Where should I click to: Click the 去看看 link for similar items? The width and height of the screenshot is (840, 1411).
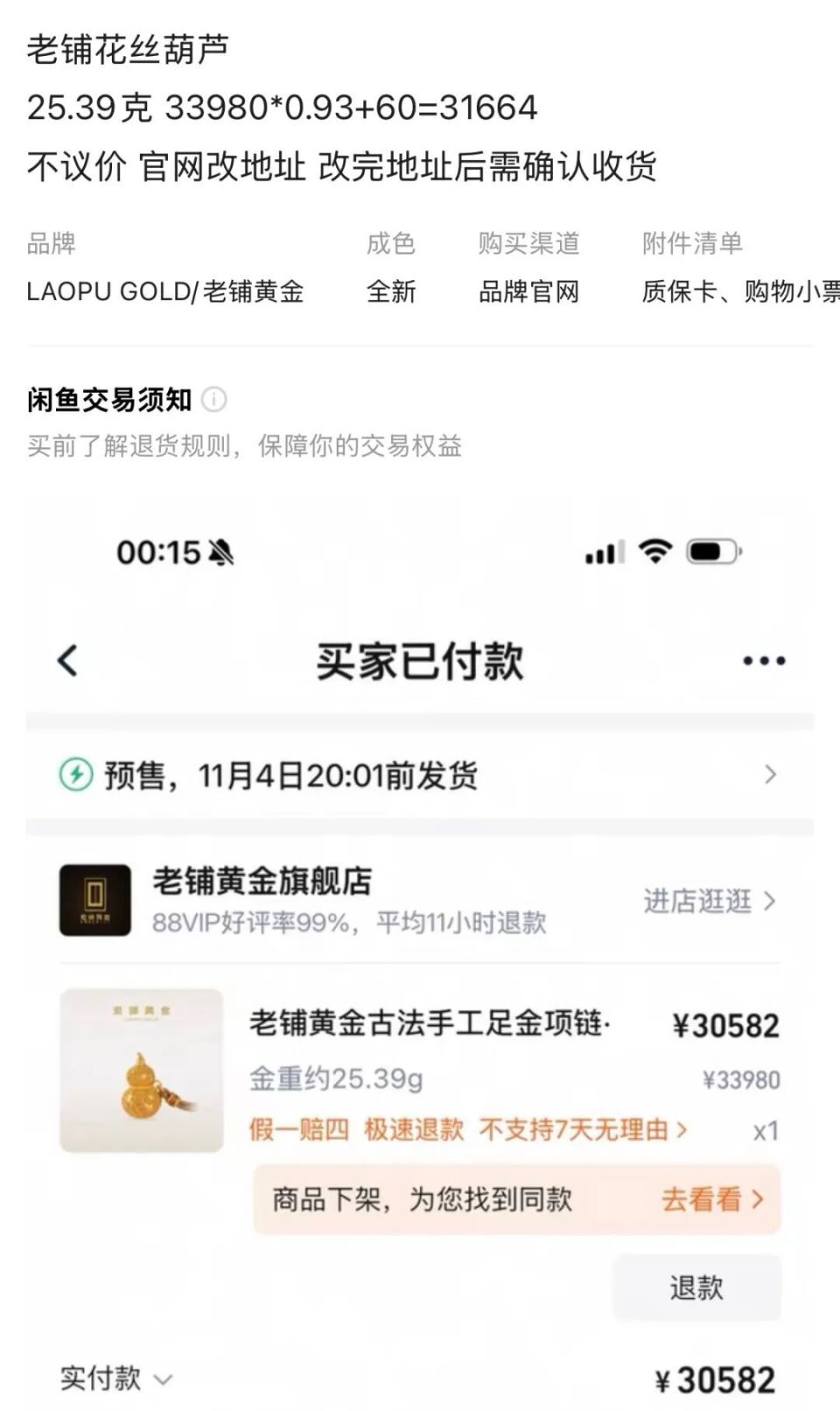point(710,1201)
